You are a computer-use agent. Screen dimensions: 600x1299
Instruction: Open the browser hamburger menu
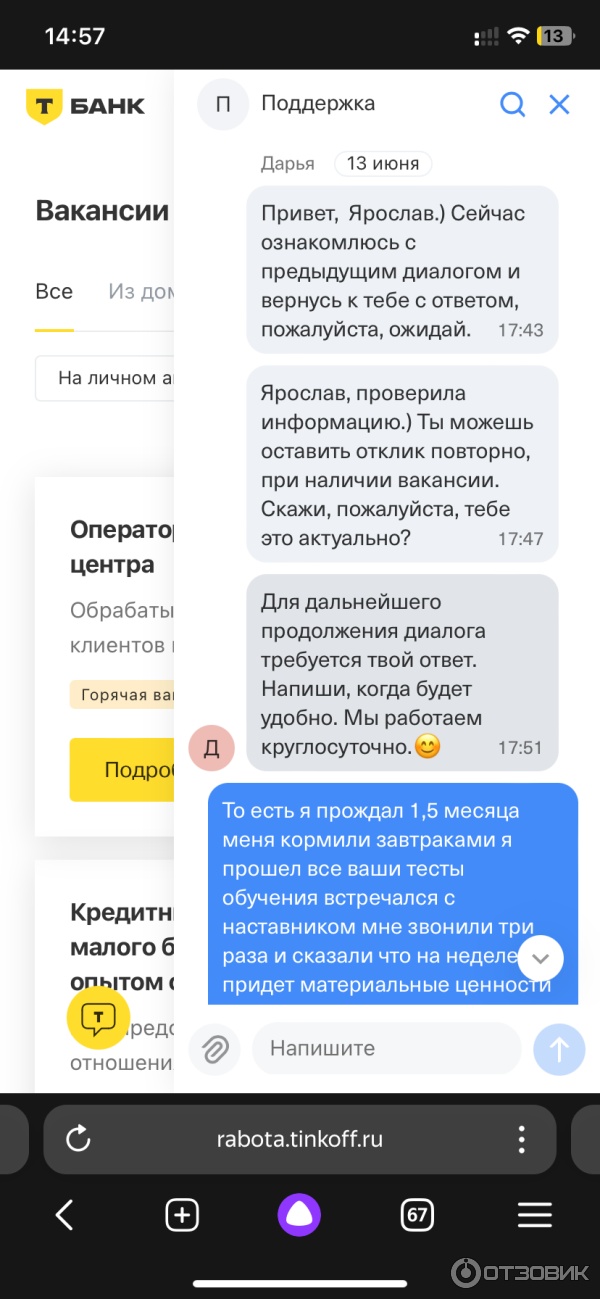click(535, 1215)
